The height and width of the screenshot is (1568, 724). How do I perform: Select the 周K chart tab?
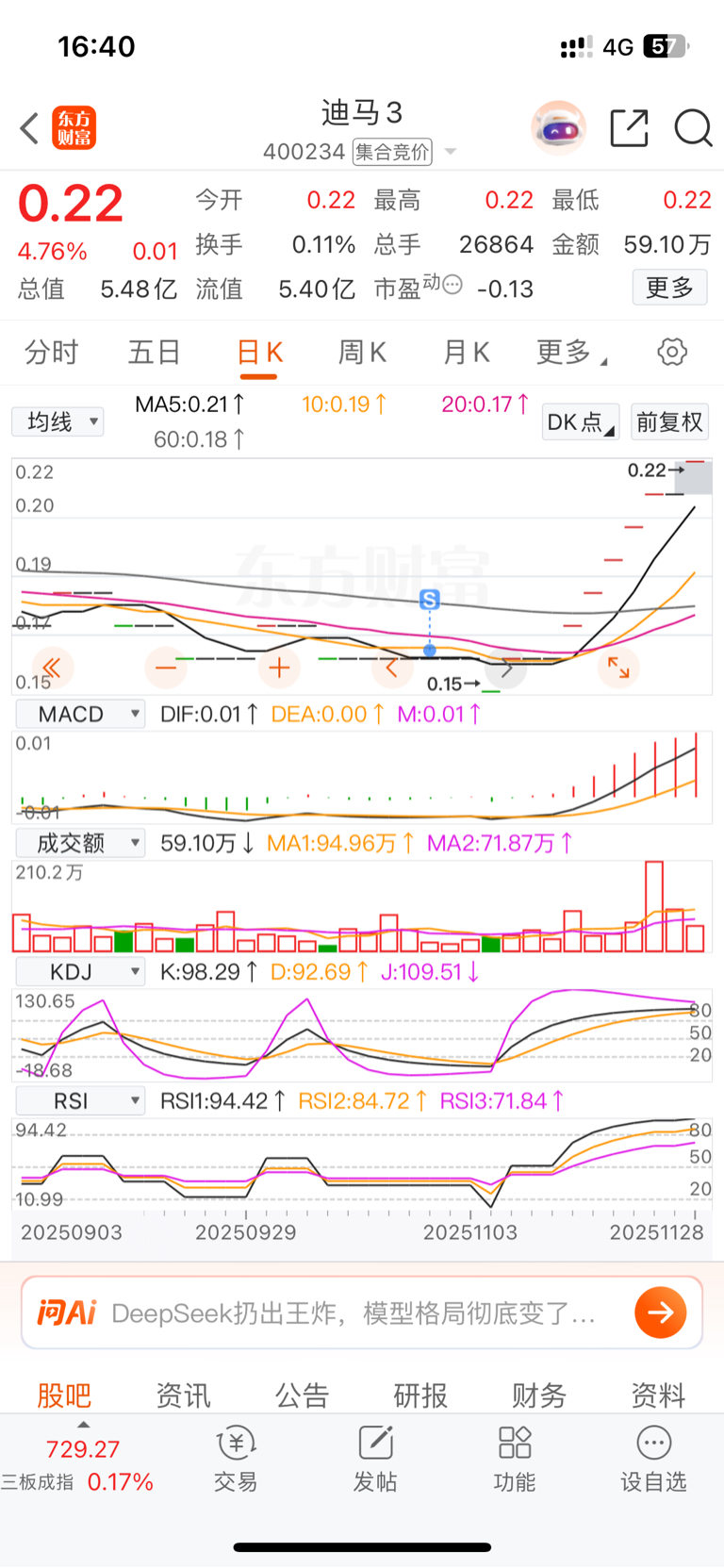point(362,353)
